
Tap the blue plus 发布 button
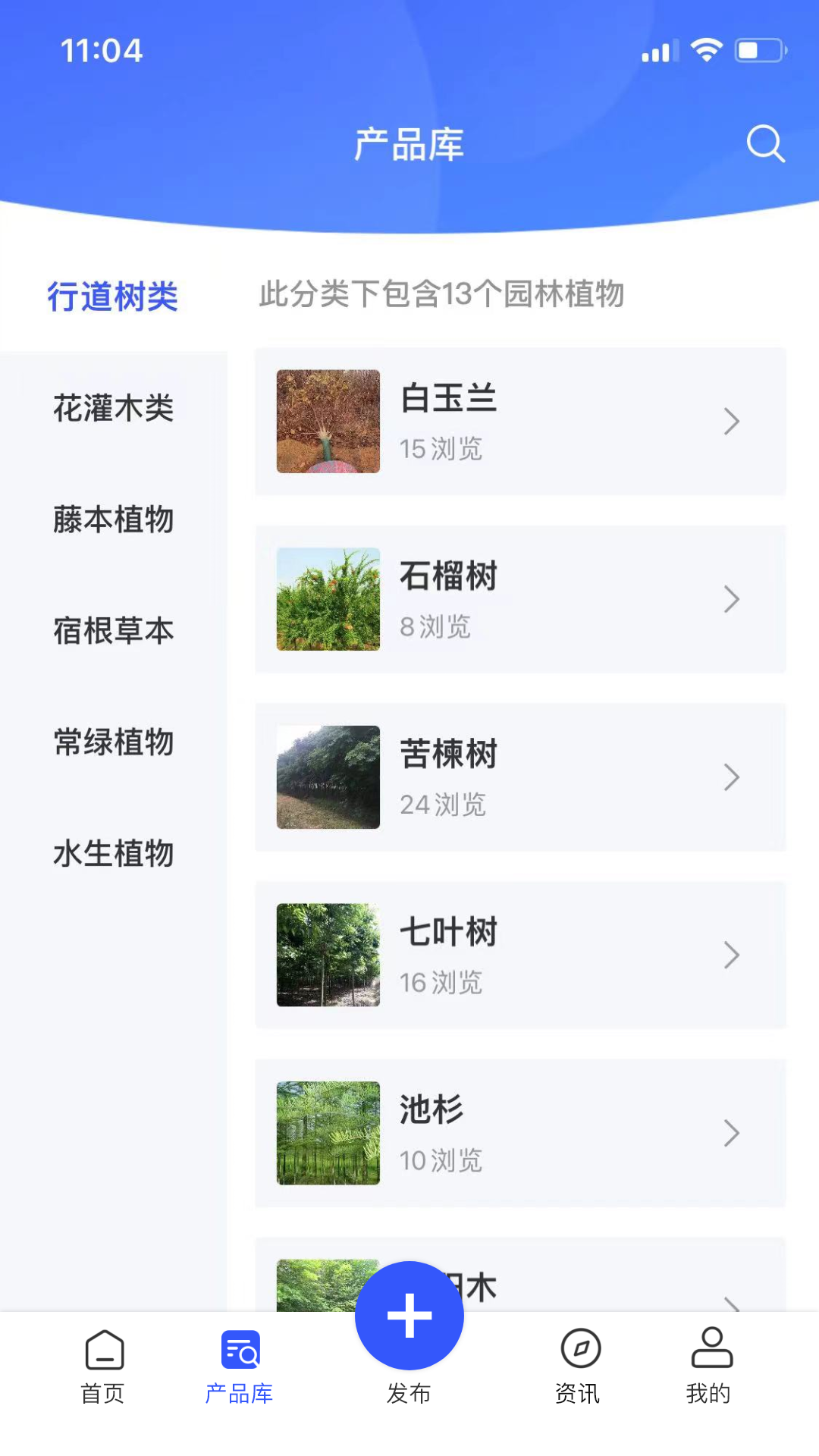tap(409, 1316)
